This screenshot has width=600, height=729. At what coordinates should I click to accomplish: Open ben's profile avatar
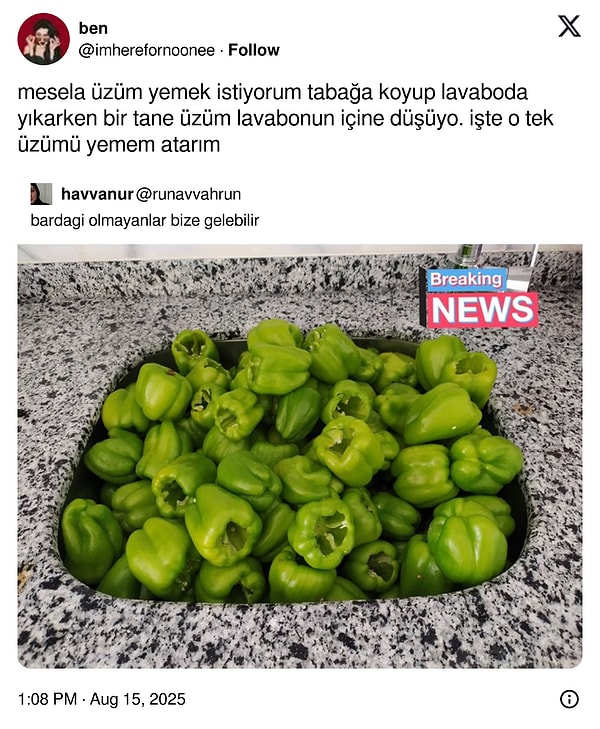click(43, 39)
